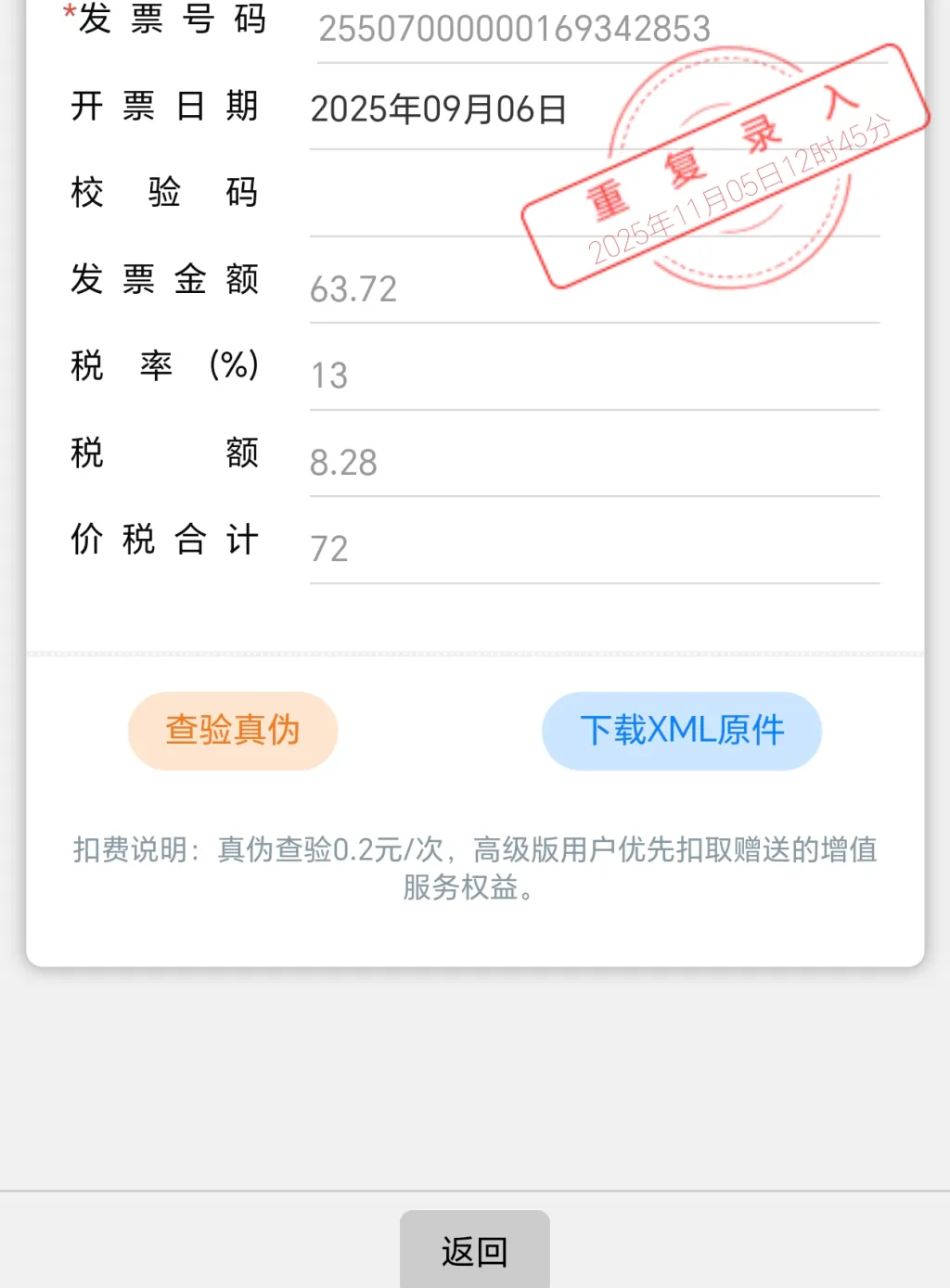Screen dimensions: 950x1288
Task: Tap the 校验码 label
Action: tap(165, 193)
